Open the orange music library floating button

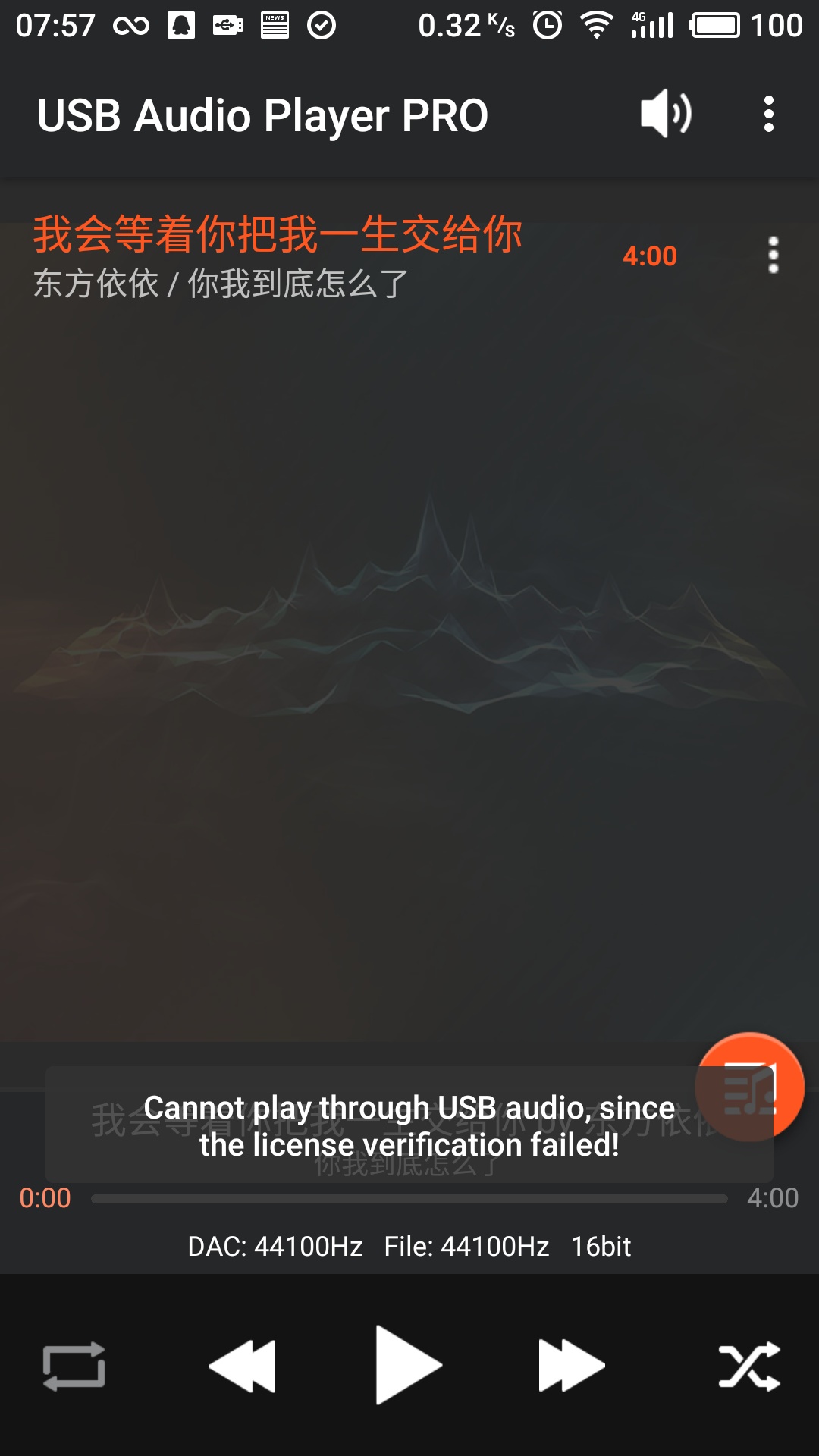point(749,1086)
